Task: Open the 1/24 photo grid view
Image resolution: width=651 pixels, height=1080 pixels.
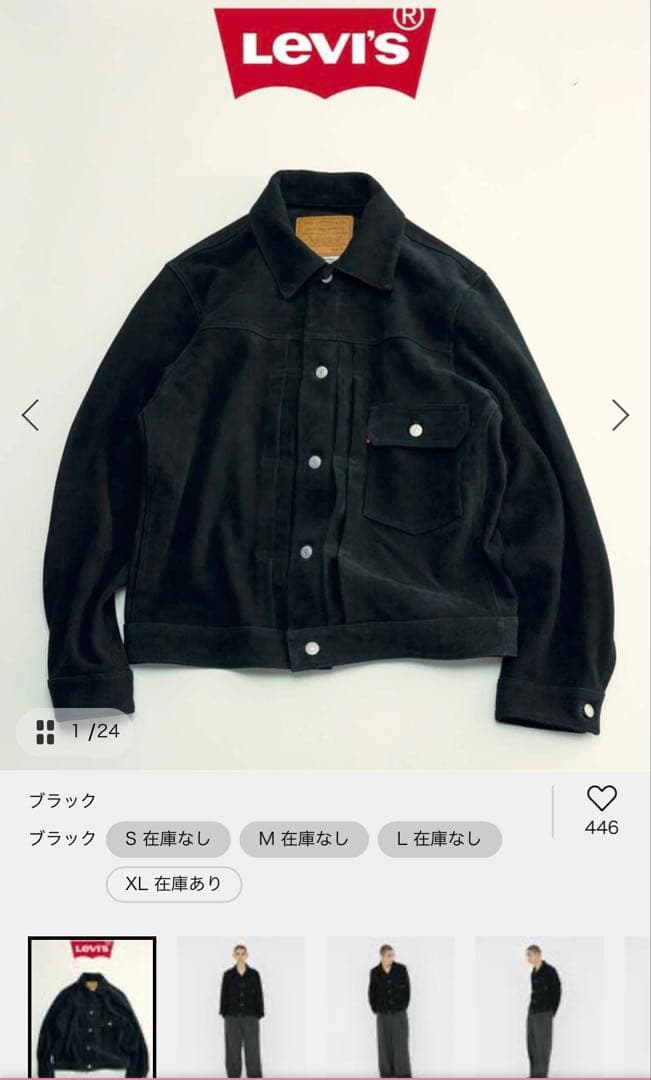Action: click(x=78, y=731)
